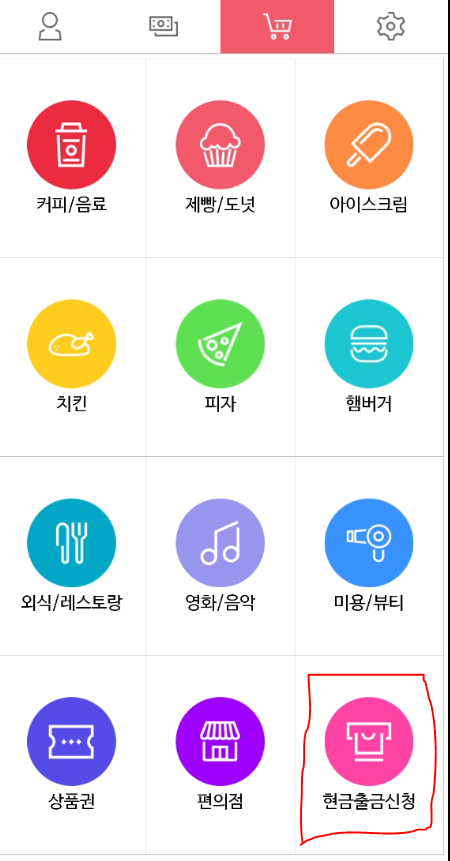Viewport: 450px width, 861px height.
Task: Browse the 제빵/도넛 category
Action: (220, 158)
